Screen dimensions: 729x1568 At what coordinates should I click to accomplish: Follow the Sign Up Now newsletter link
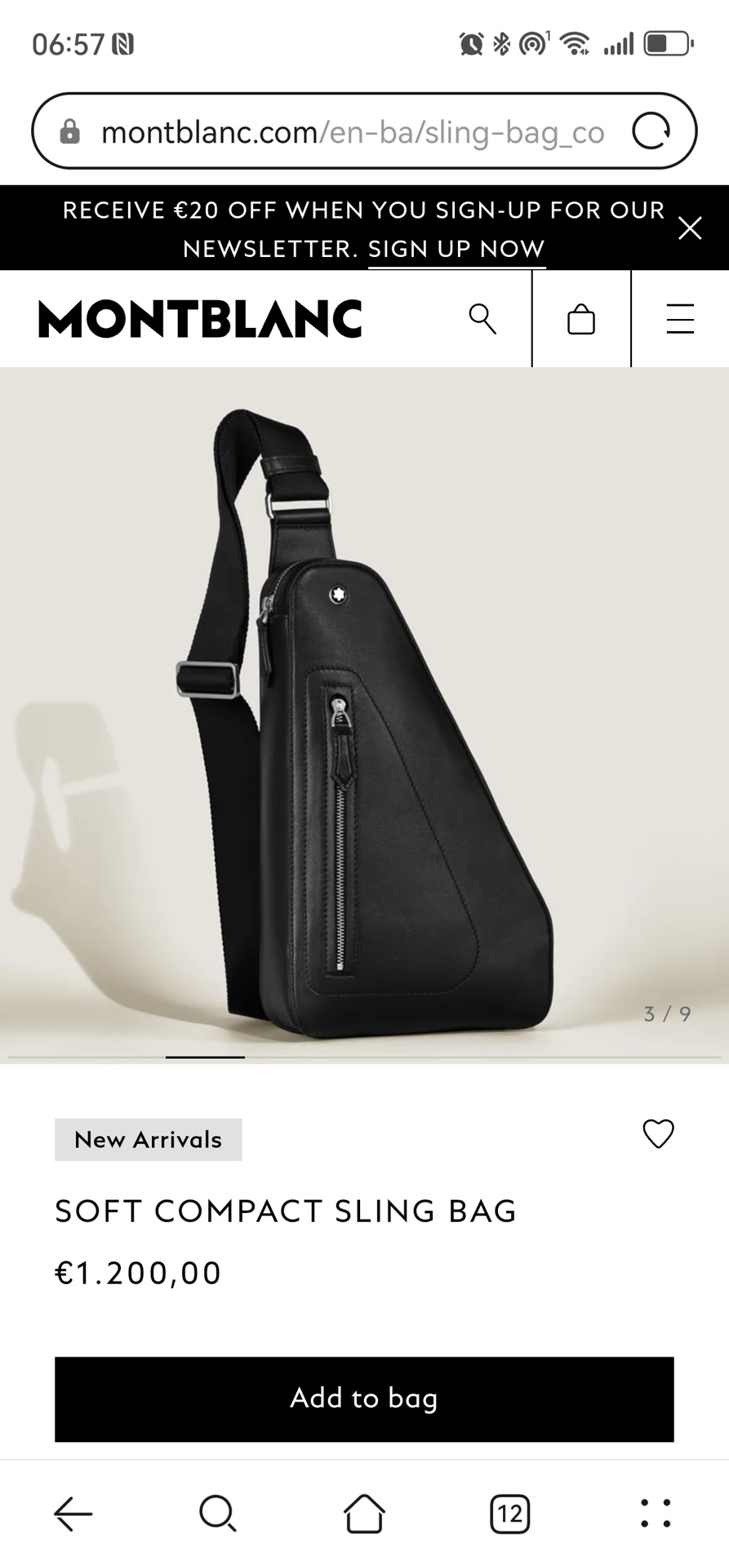tap(456, 249)
